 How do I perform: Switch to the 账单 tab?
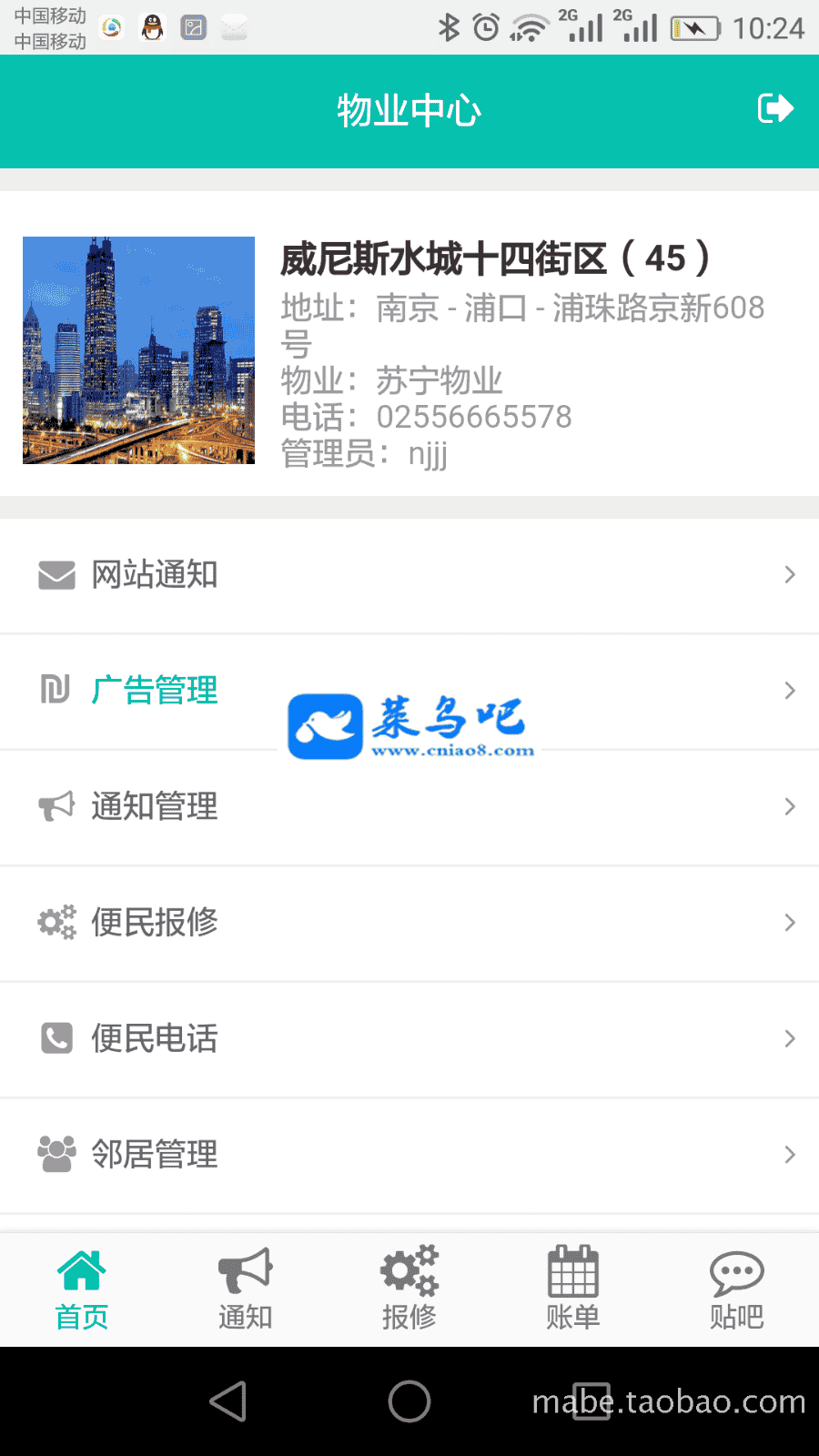[573, 1289]
